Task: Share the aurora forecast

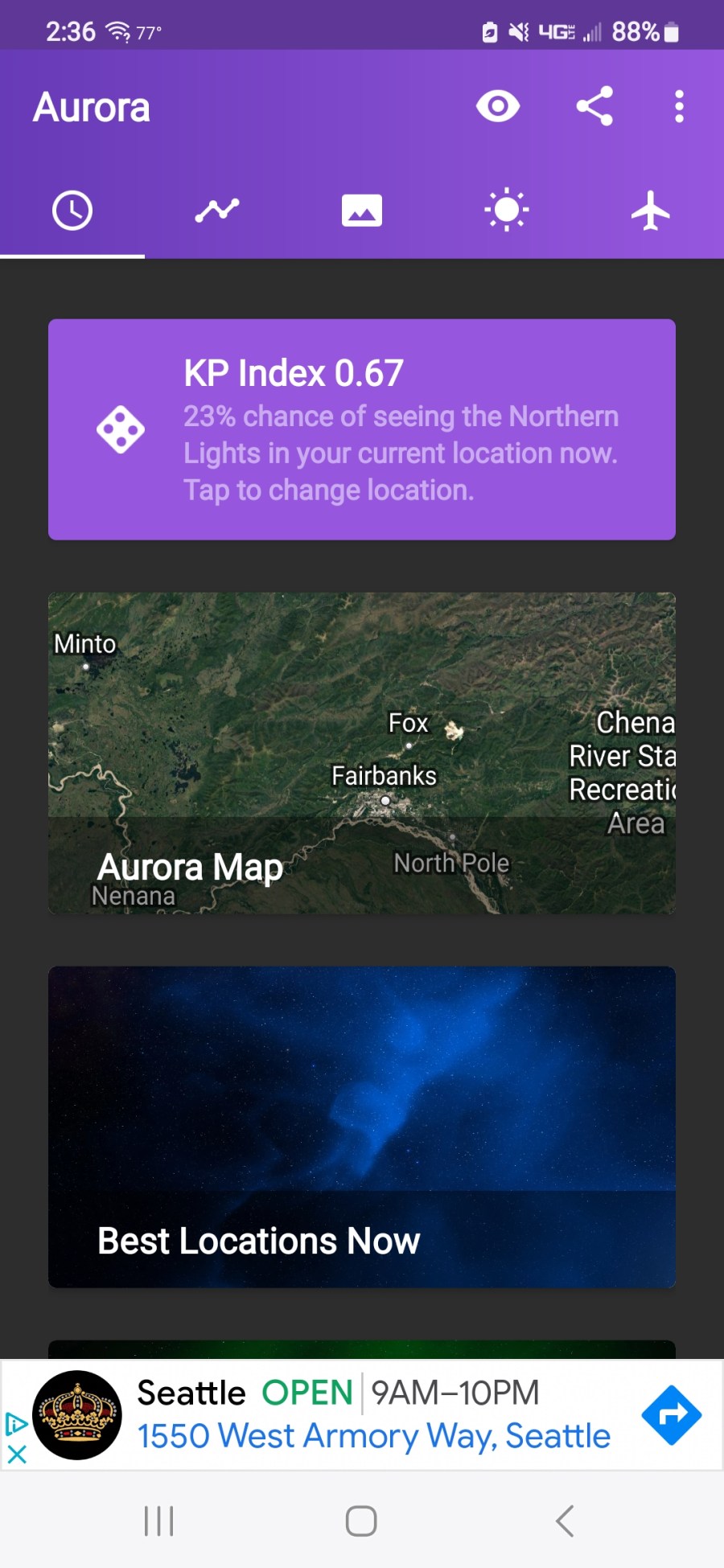Action: pyautogui.click(x=594, y=106)
